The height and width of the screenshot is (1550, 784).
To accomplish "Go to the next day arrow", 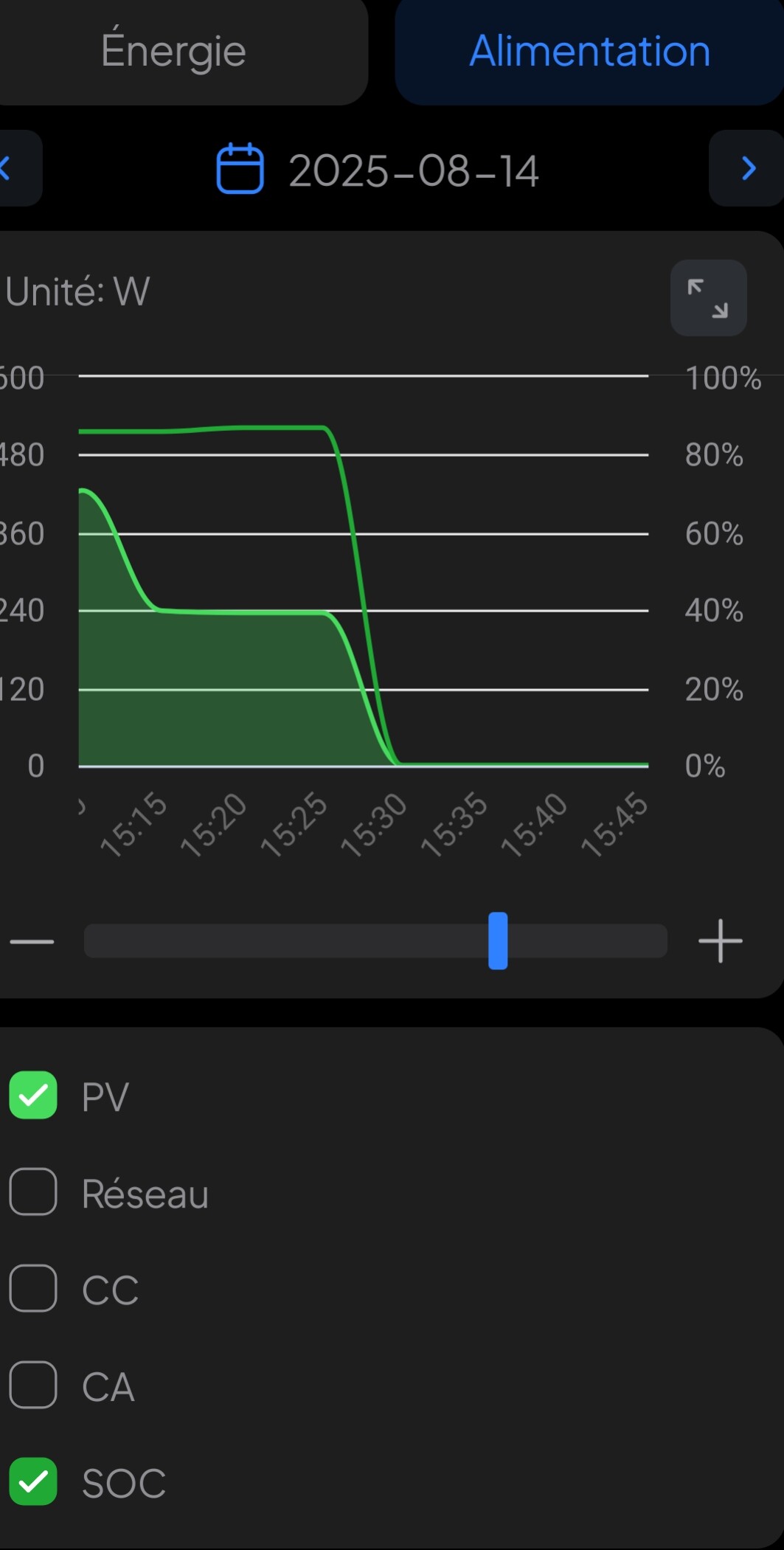I will 747,168.
